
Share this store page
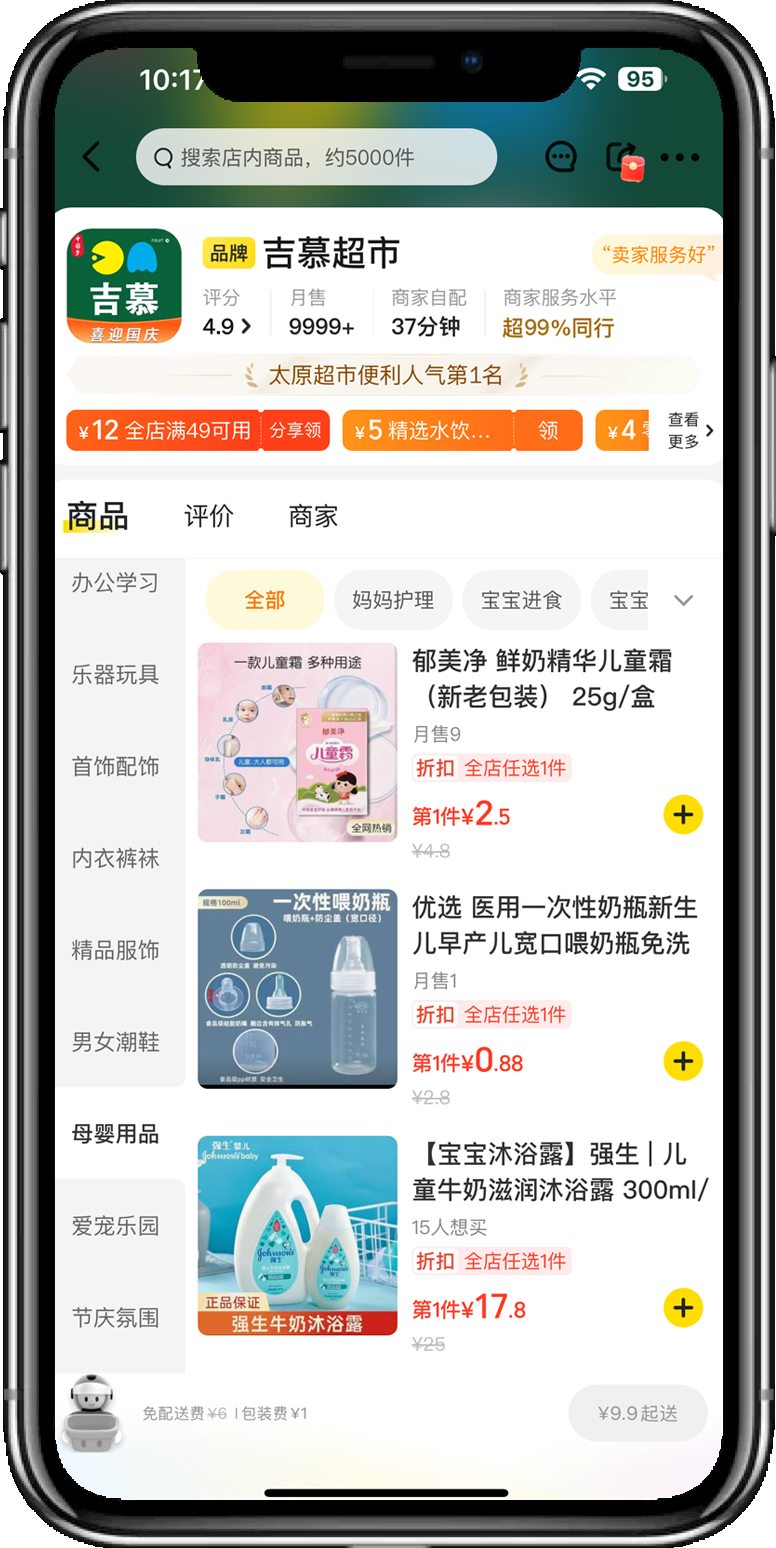(621, 157)
